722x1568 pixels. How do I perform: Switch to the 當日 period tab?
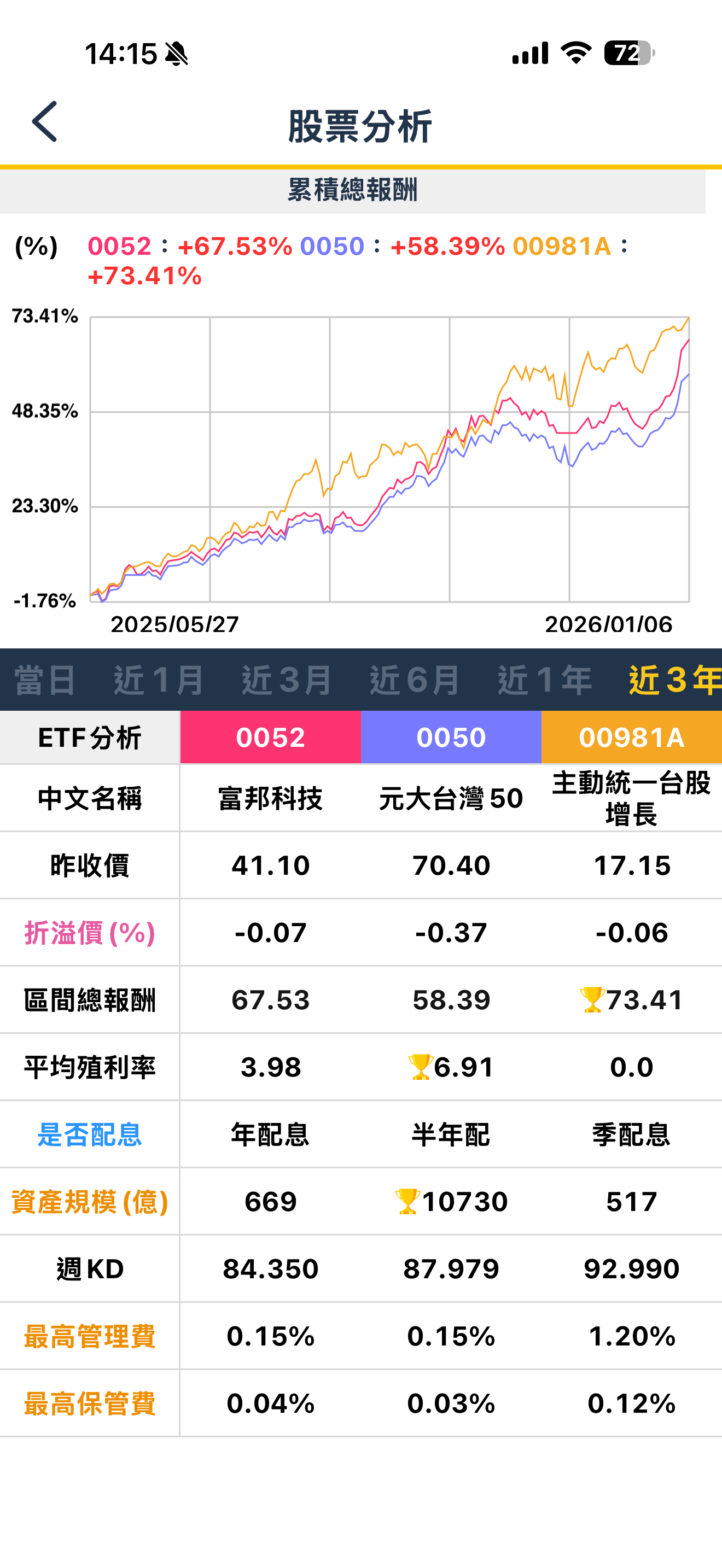click(x=45, y=680)
